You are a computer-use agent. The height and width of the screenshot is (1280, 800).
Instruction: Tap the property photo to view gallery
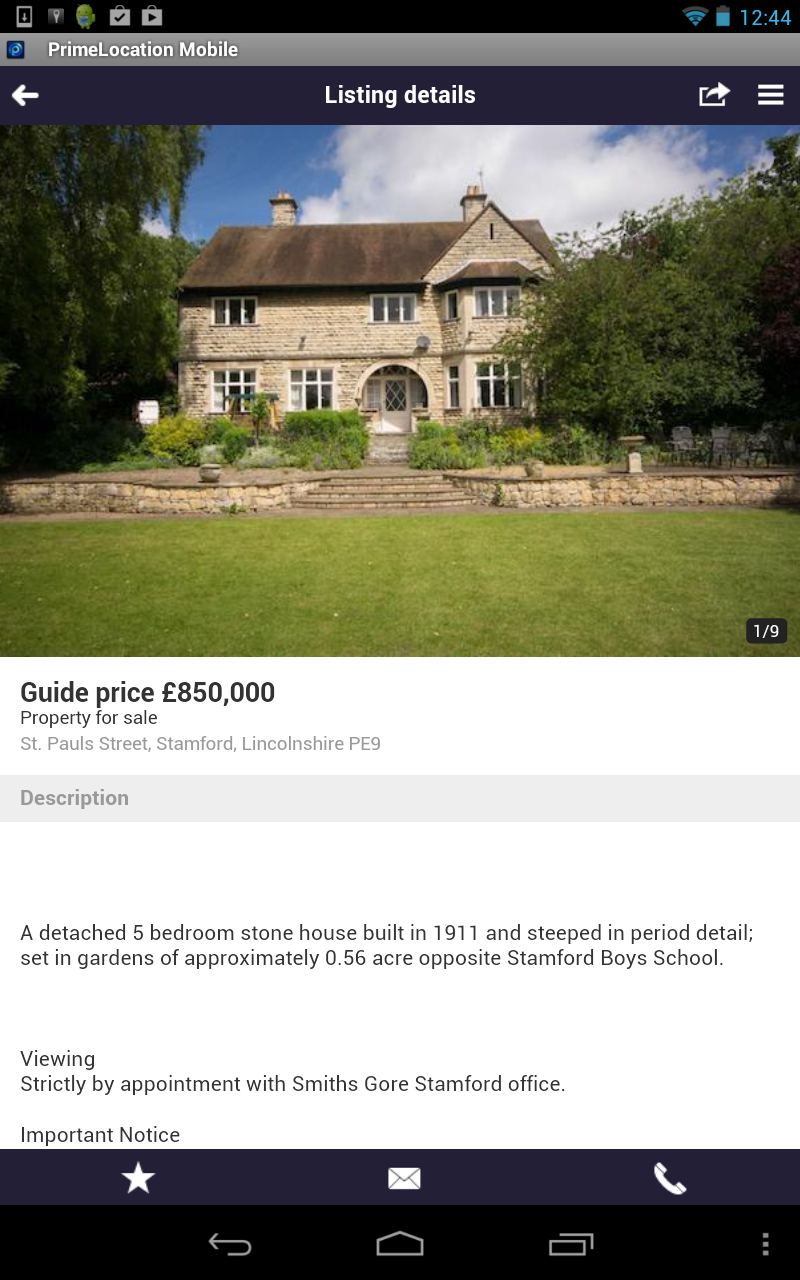[x=400, y=390]
